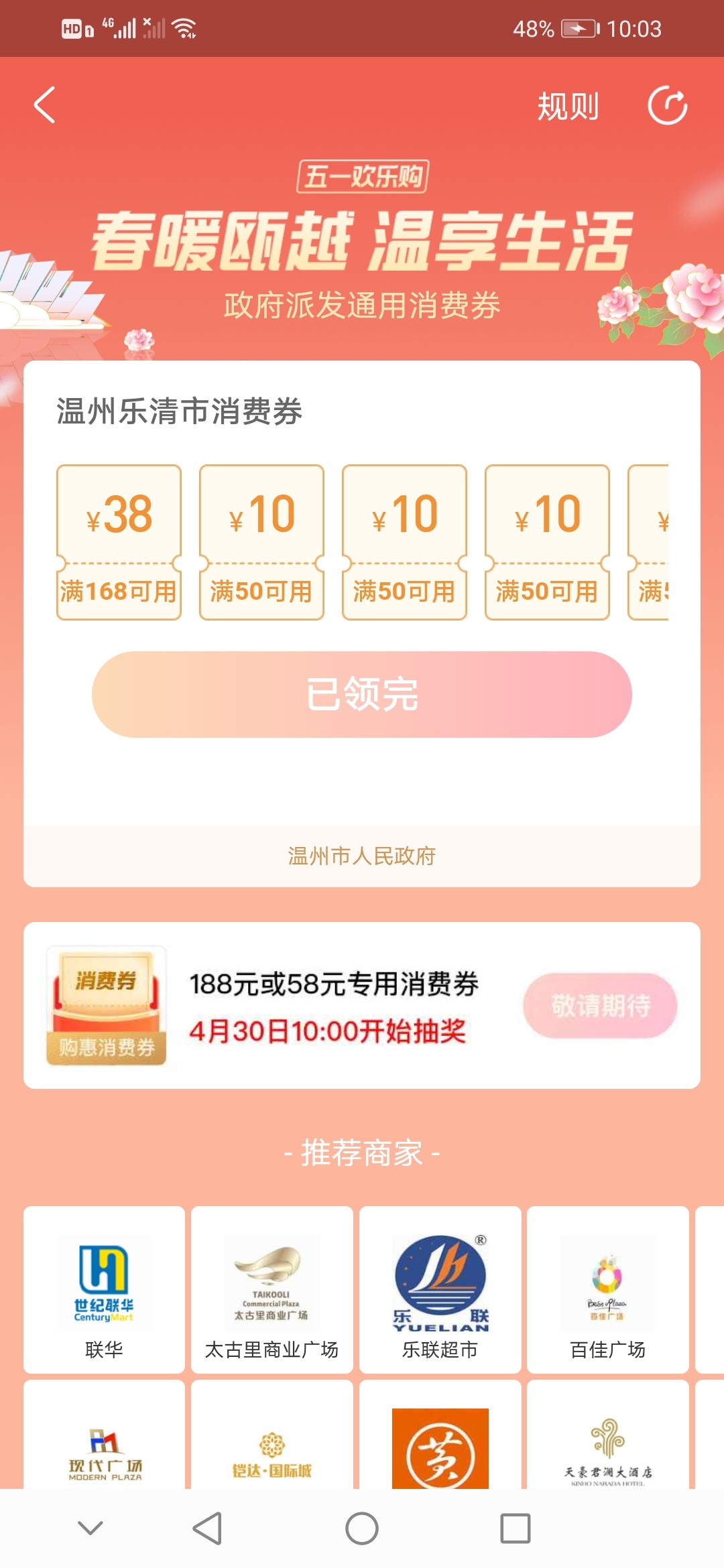This screenshot has height=1568, width=724.
Task: Open the 188元或58元专用消费券 card
Action: 333,1005
